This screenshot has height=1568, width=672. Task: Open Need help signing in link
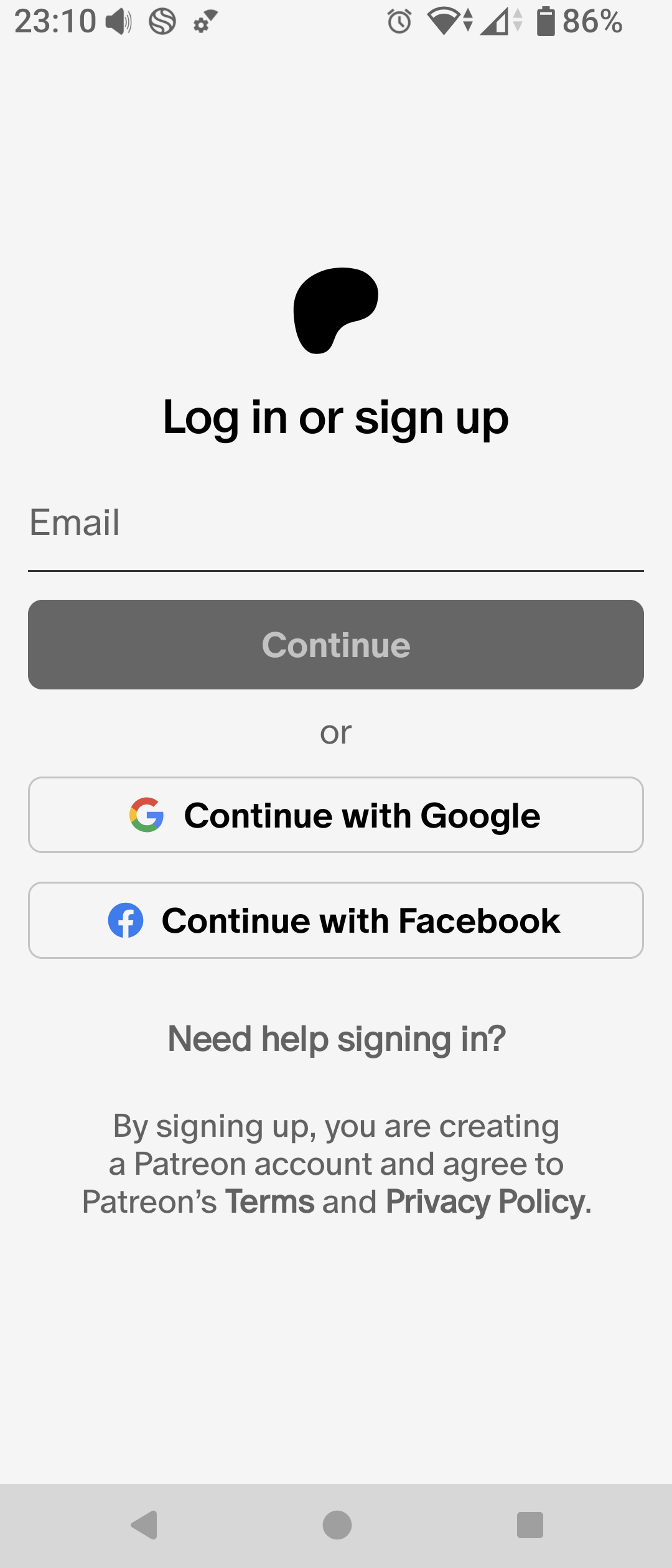(336, 1039)
